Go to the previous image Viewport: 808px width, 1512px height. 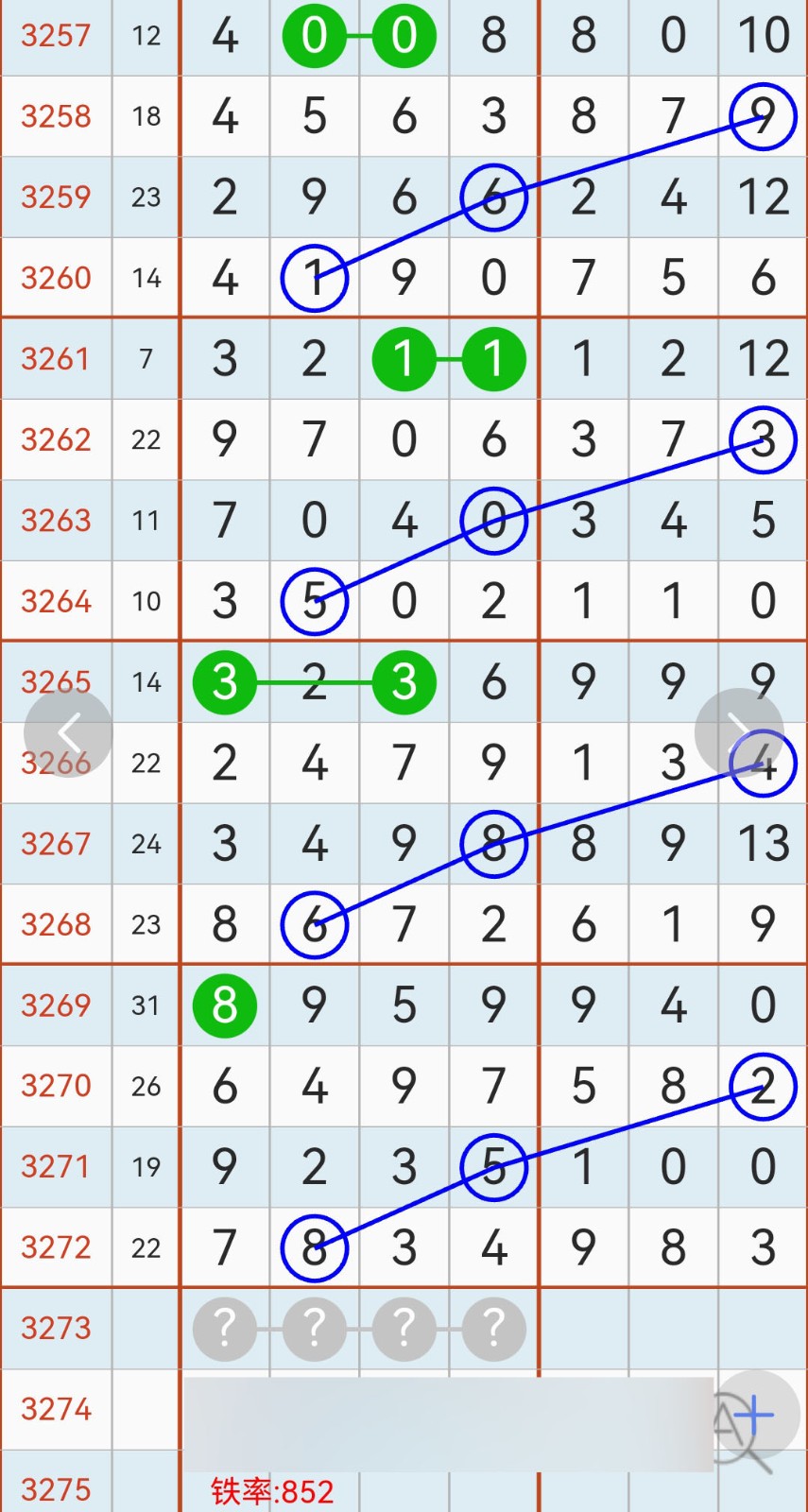[68, 732]
